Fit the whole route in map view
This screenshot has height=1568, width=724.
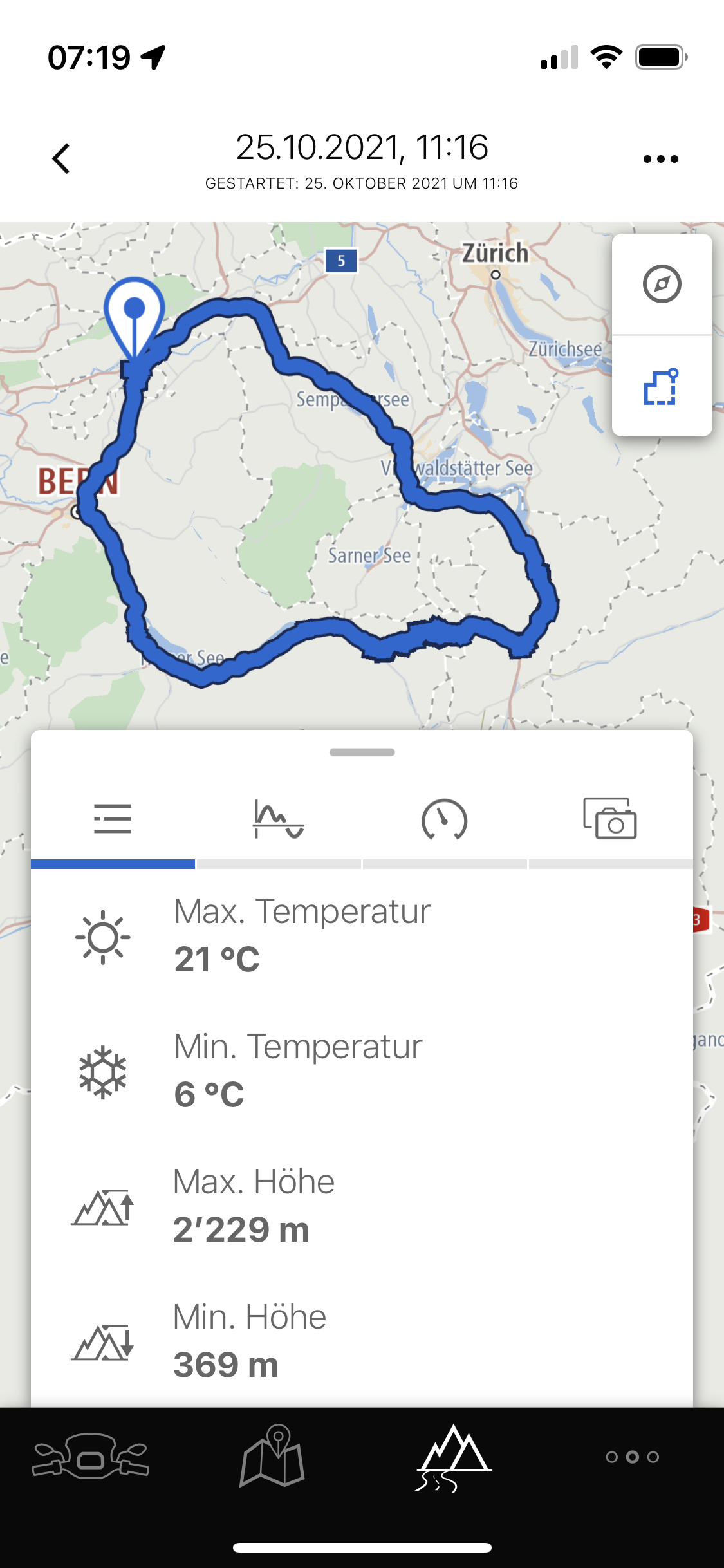click(662, 387)
